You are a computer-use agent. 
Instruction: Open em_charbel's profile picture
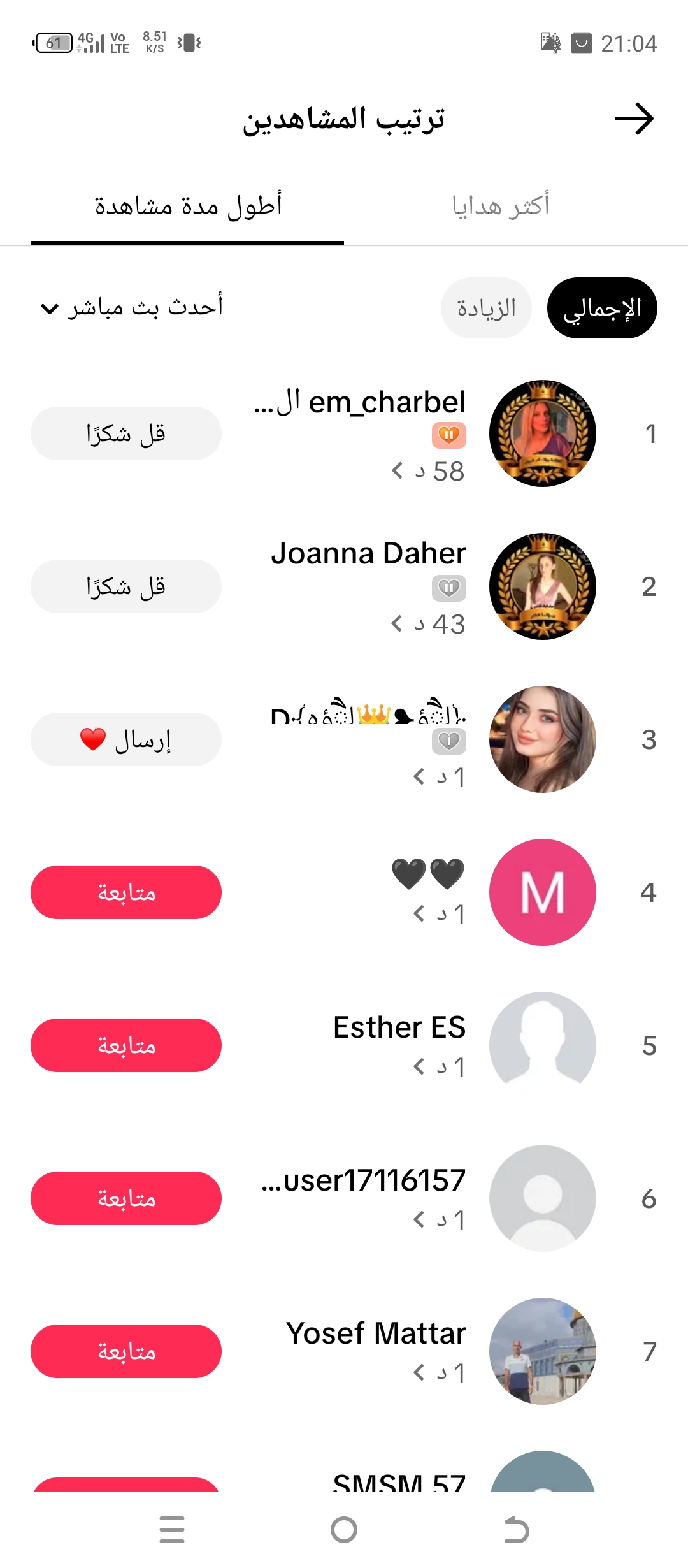point(543,433)
